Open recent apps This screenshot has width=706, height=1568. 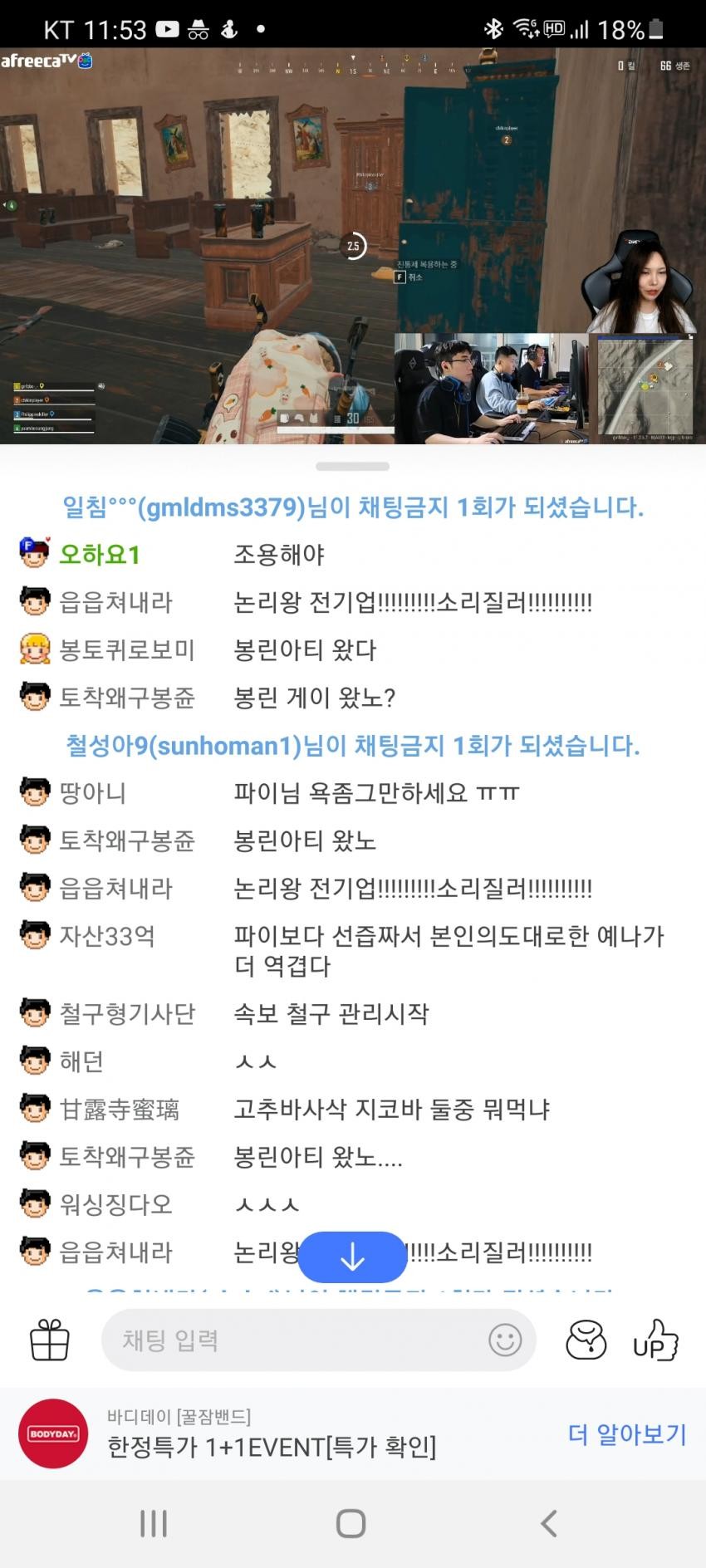click(x=154, y=1523)
